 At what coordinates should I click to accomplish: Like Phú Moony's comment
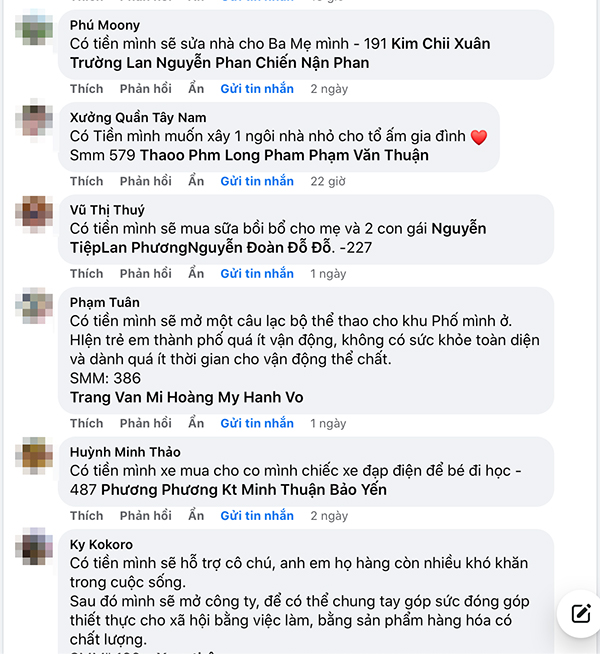pyautogui.click(x=86, y=89)
